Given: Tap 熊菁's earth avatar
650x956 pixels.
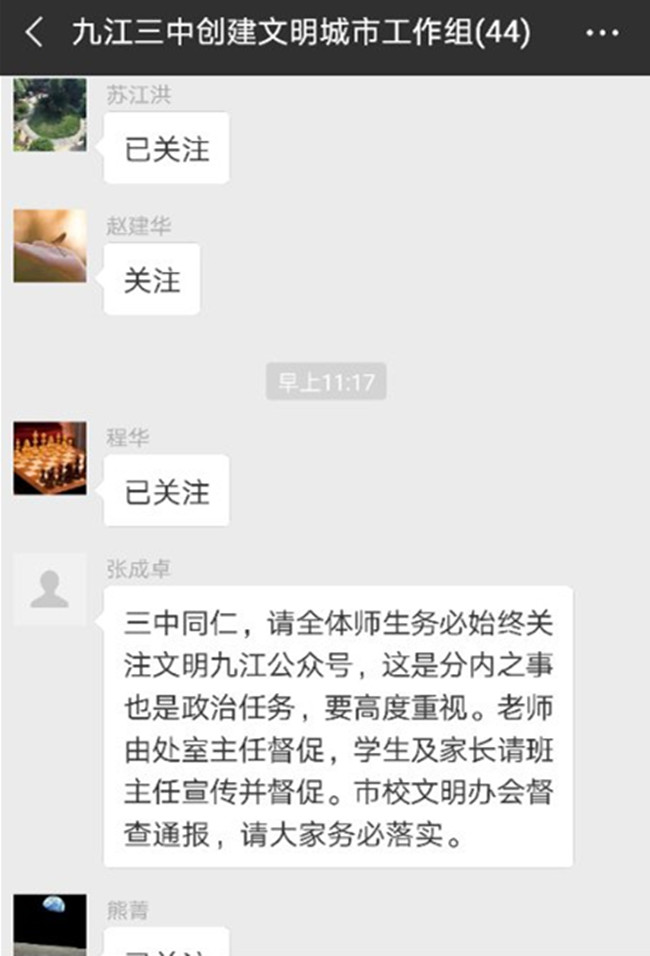Looking at the screenshot, I should coord(50,926).
